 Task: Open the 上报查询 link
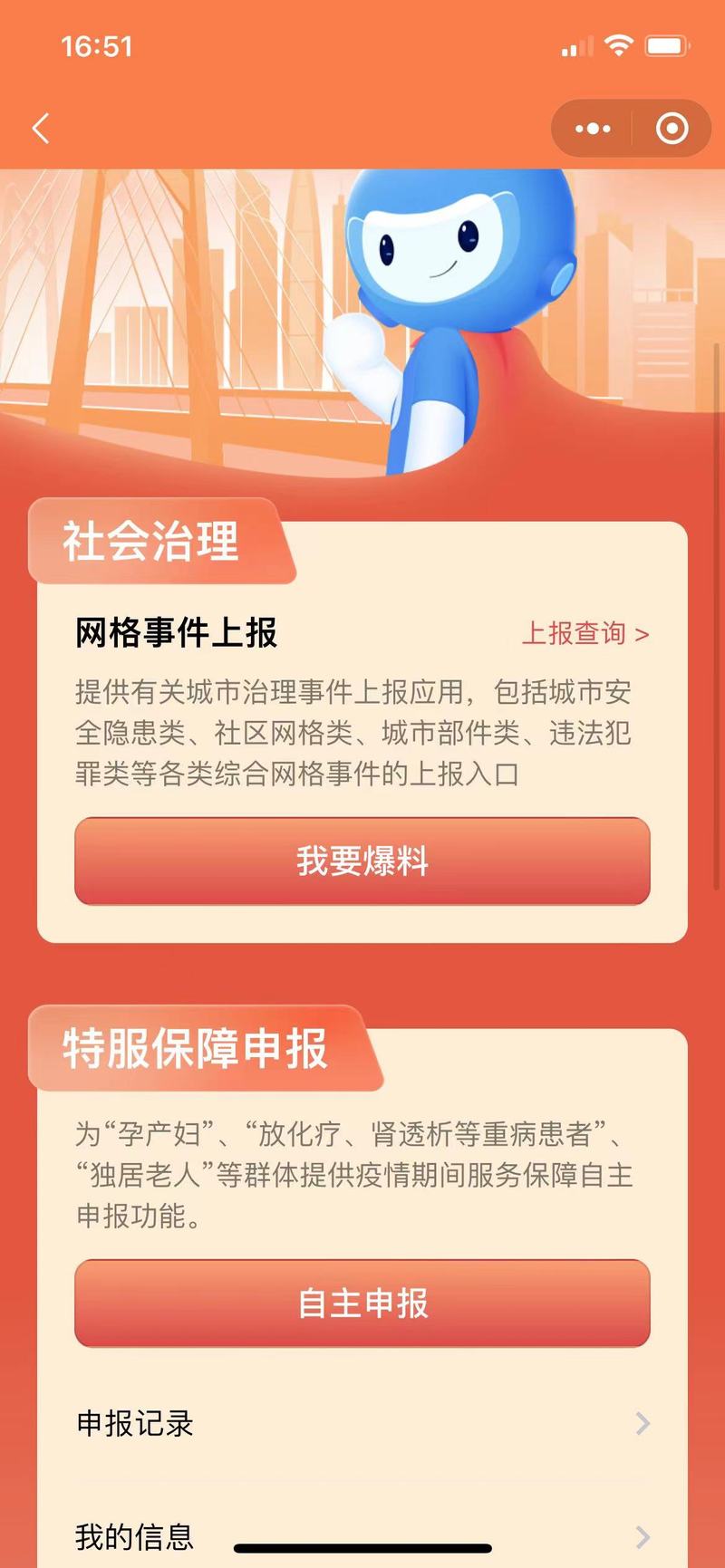pyautogui.click(x=585, y=633)
